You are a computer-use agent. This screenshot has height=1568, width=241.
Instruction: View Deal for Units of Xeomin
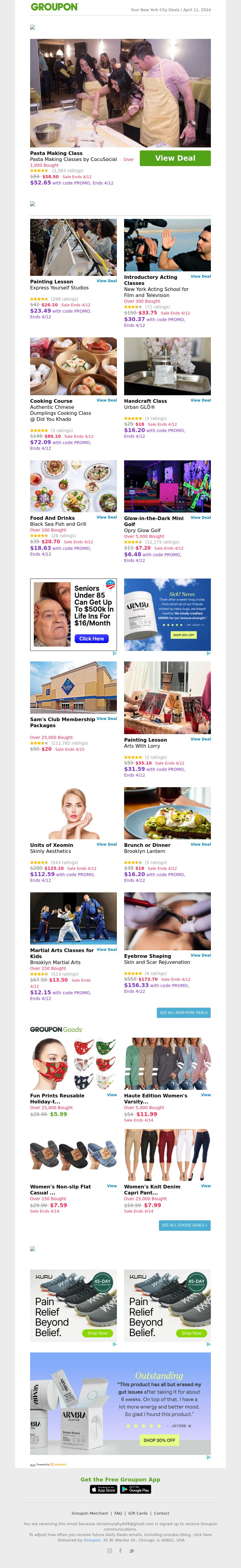[107, 844]
